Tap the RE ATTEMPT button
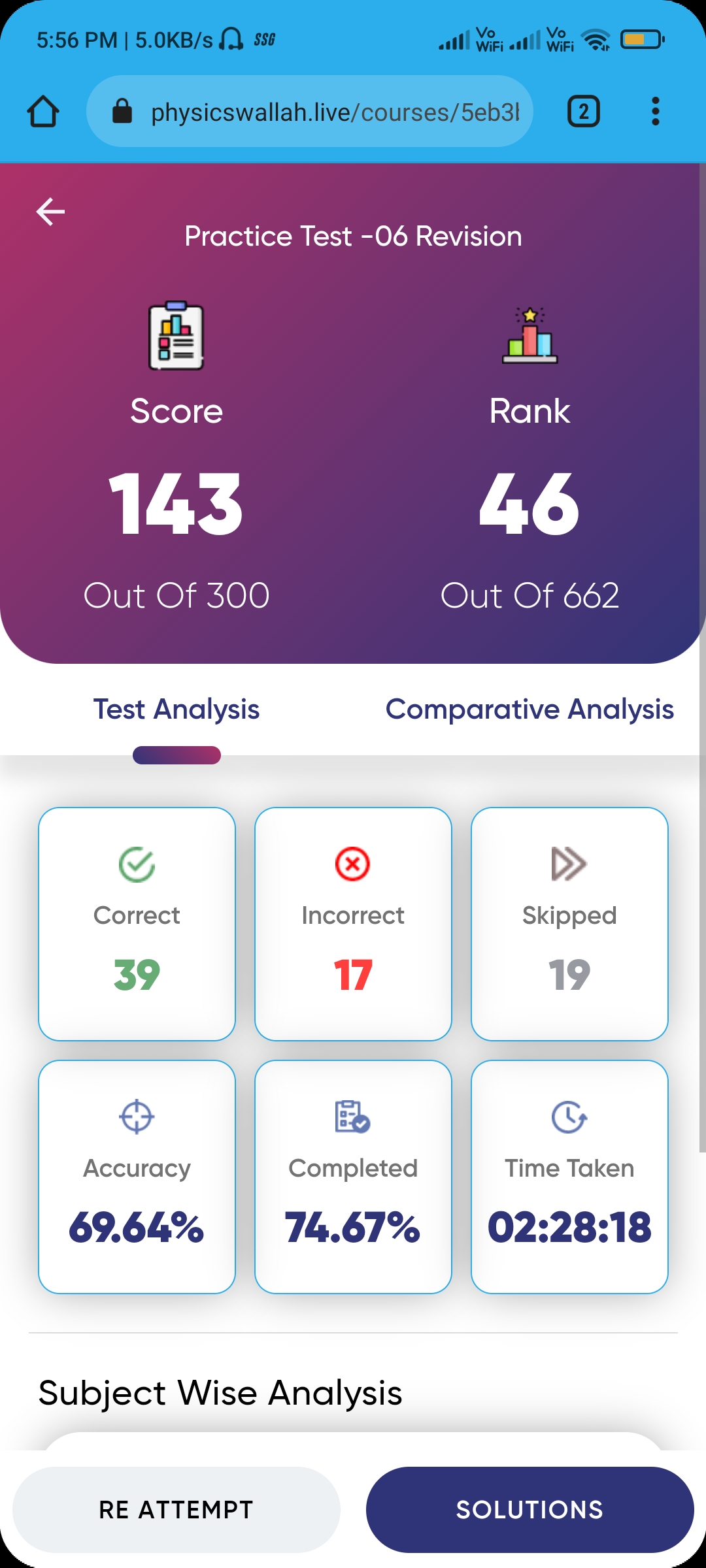706x1568 pixels. point(176,1510)
